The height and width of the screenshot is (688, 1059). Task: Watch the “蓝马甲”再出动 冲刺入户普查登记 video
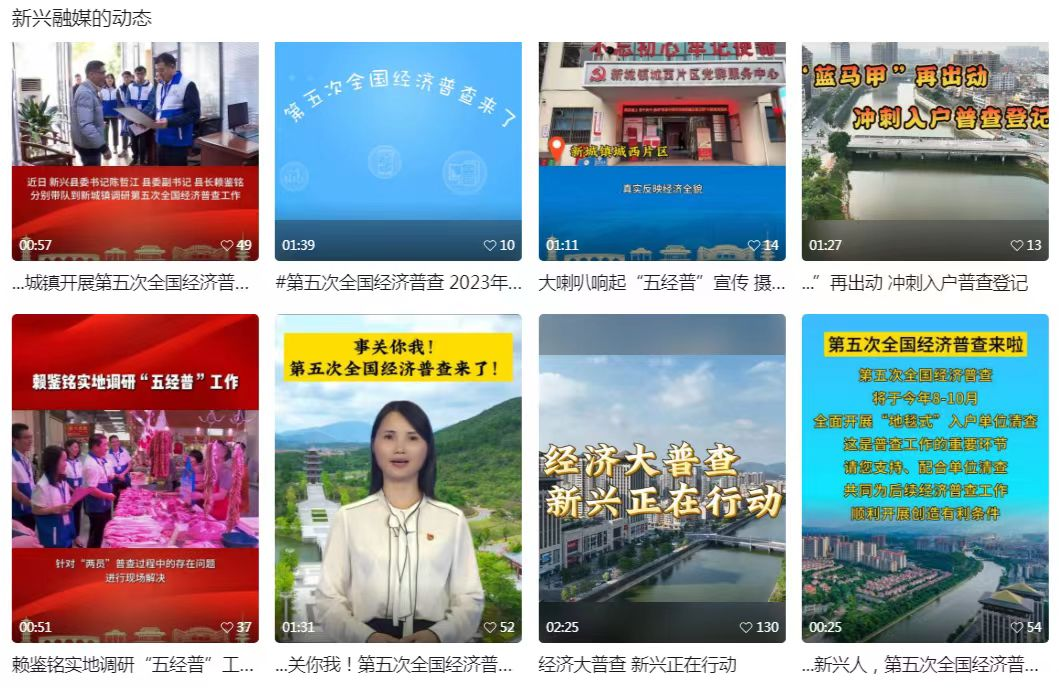pyautogui.click(x=925, y=151)
